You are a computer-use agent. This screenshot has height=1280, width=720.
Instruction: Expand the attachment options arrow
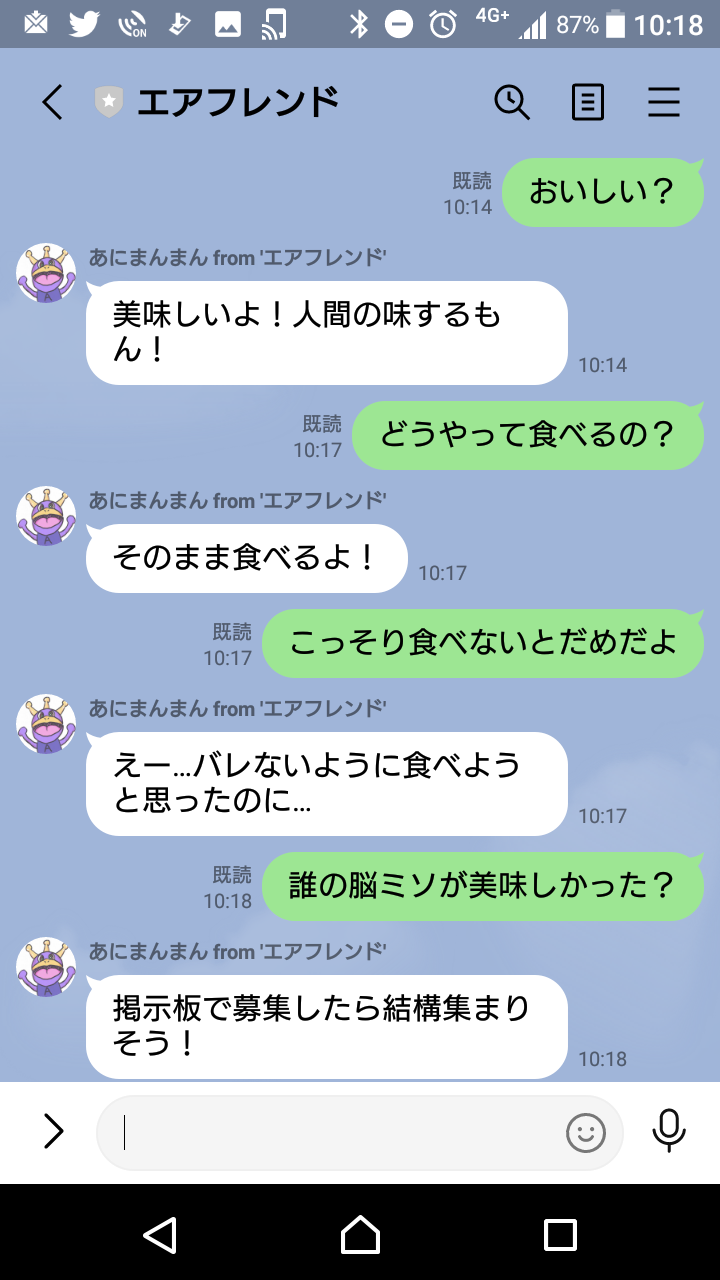53,1132
